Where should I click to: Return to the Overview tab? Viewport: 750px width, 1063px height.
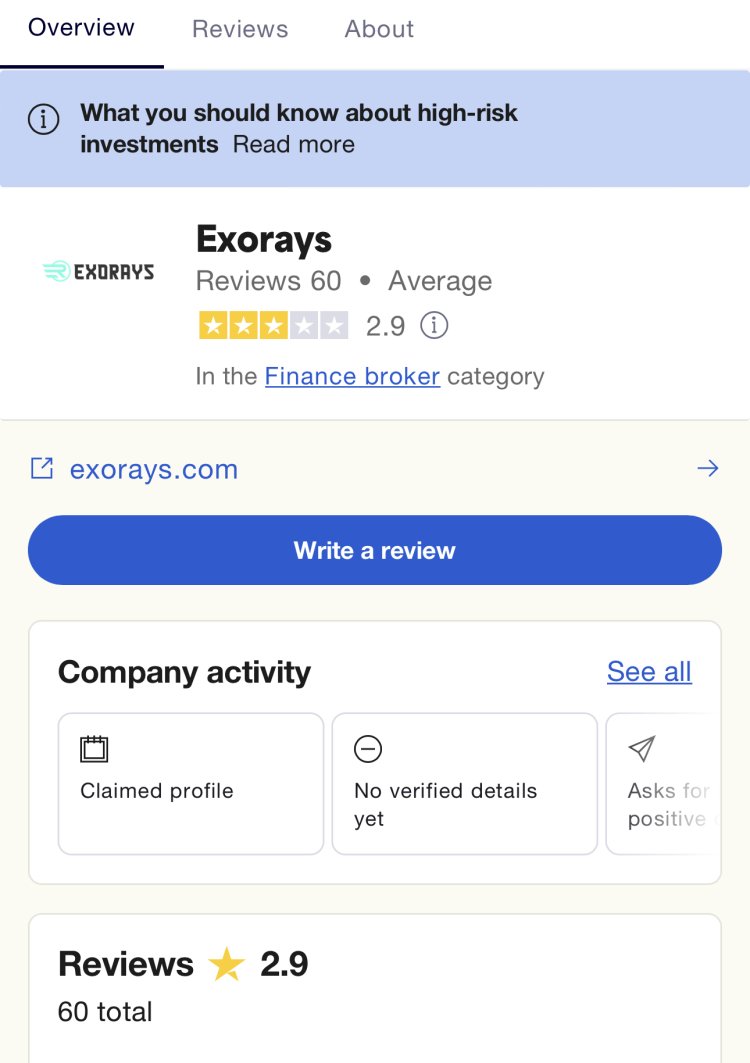coord(81,29)
